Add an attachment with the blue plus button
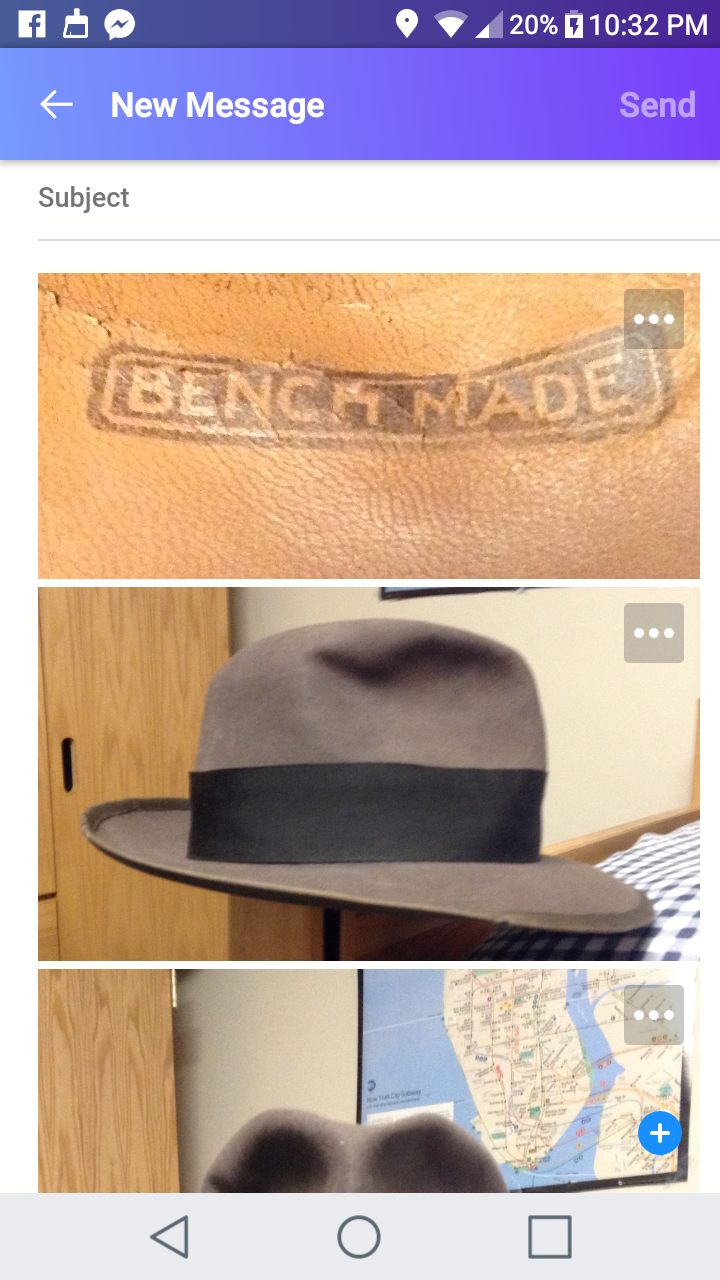The width and height of the screenshot is (720, 1280). (660, 1133)
